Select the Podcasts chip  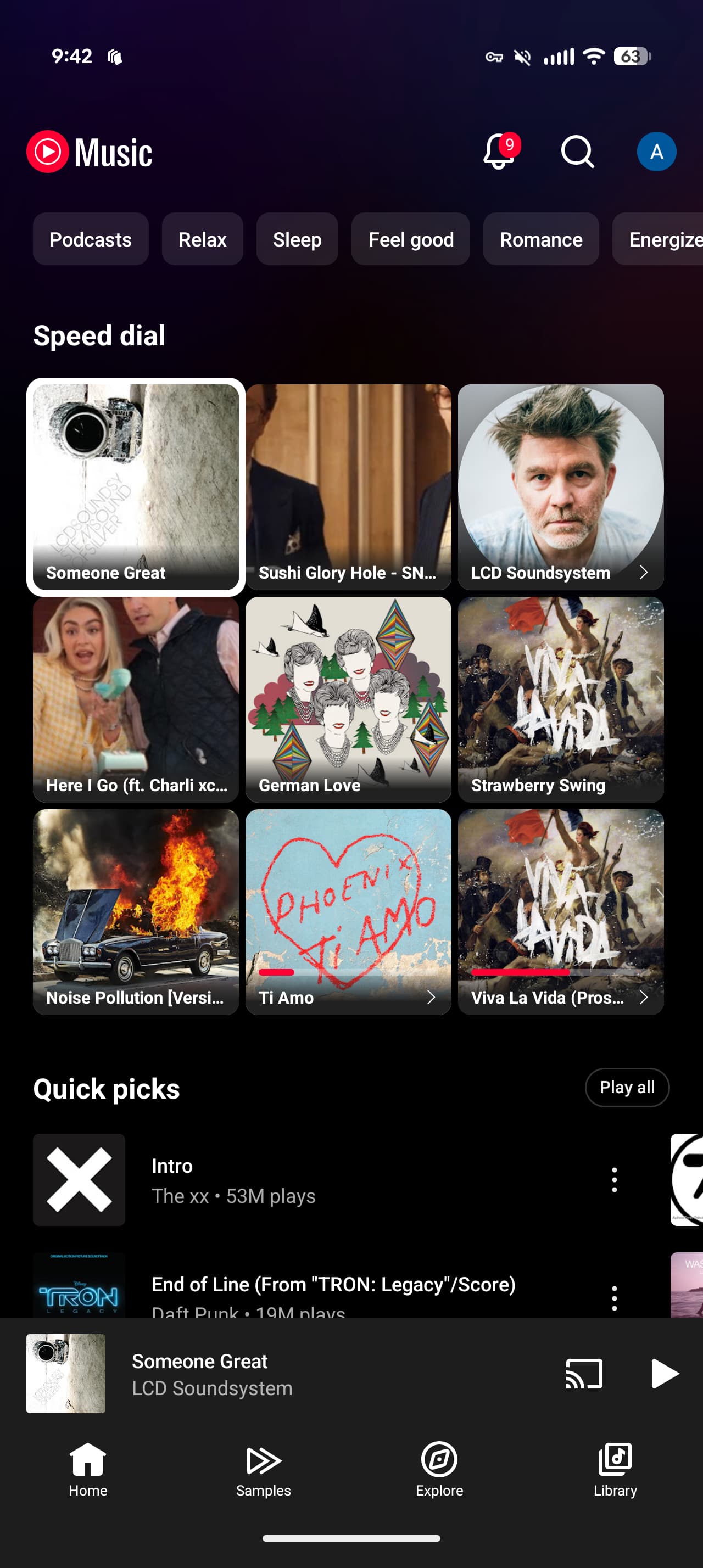(91, 239)
